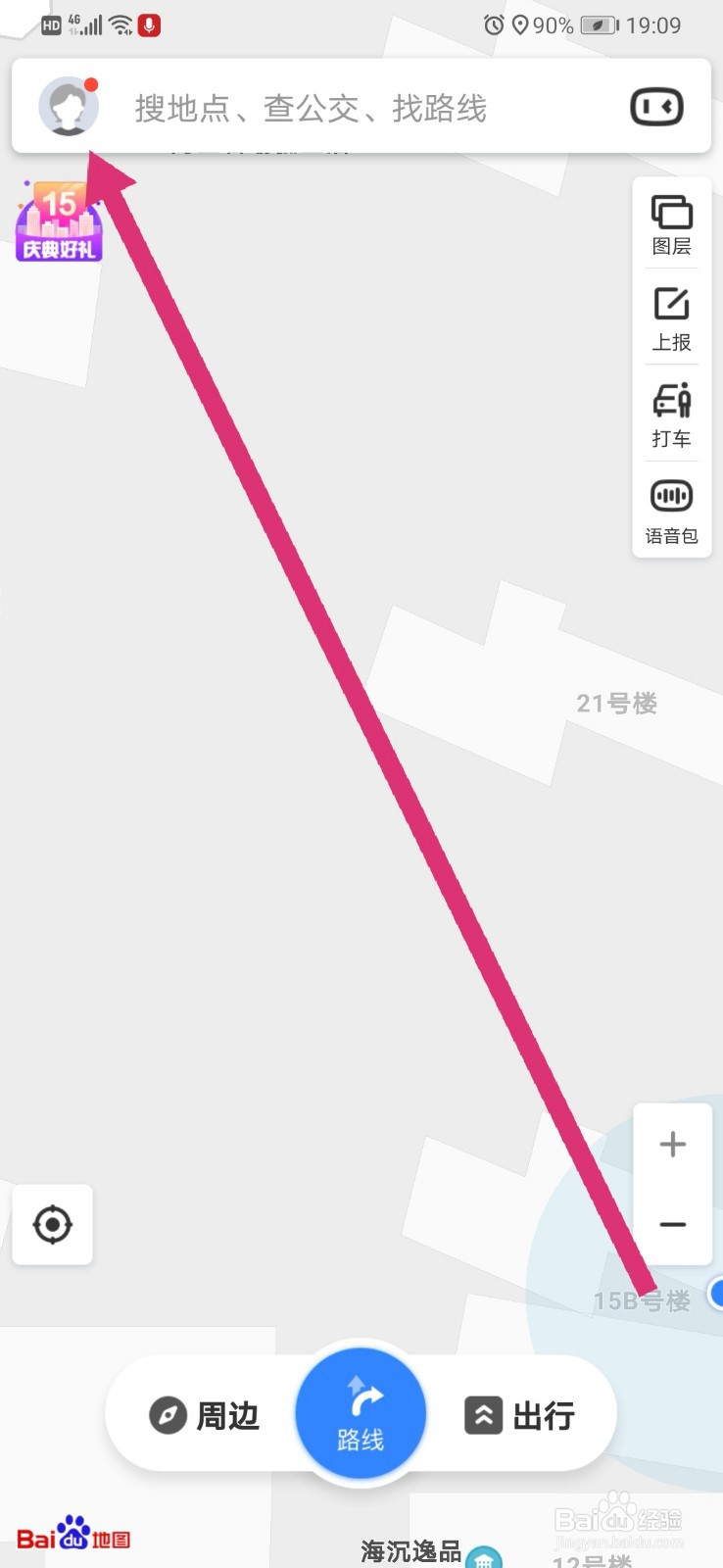Tap the current location button
The image size is (723, 1568).
(x=52, y=1224)
